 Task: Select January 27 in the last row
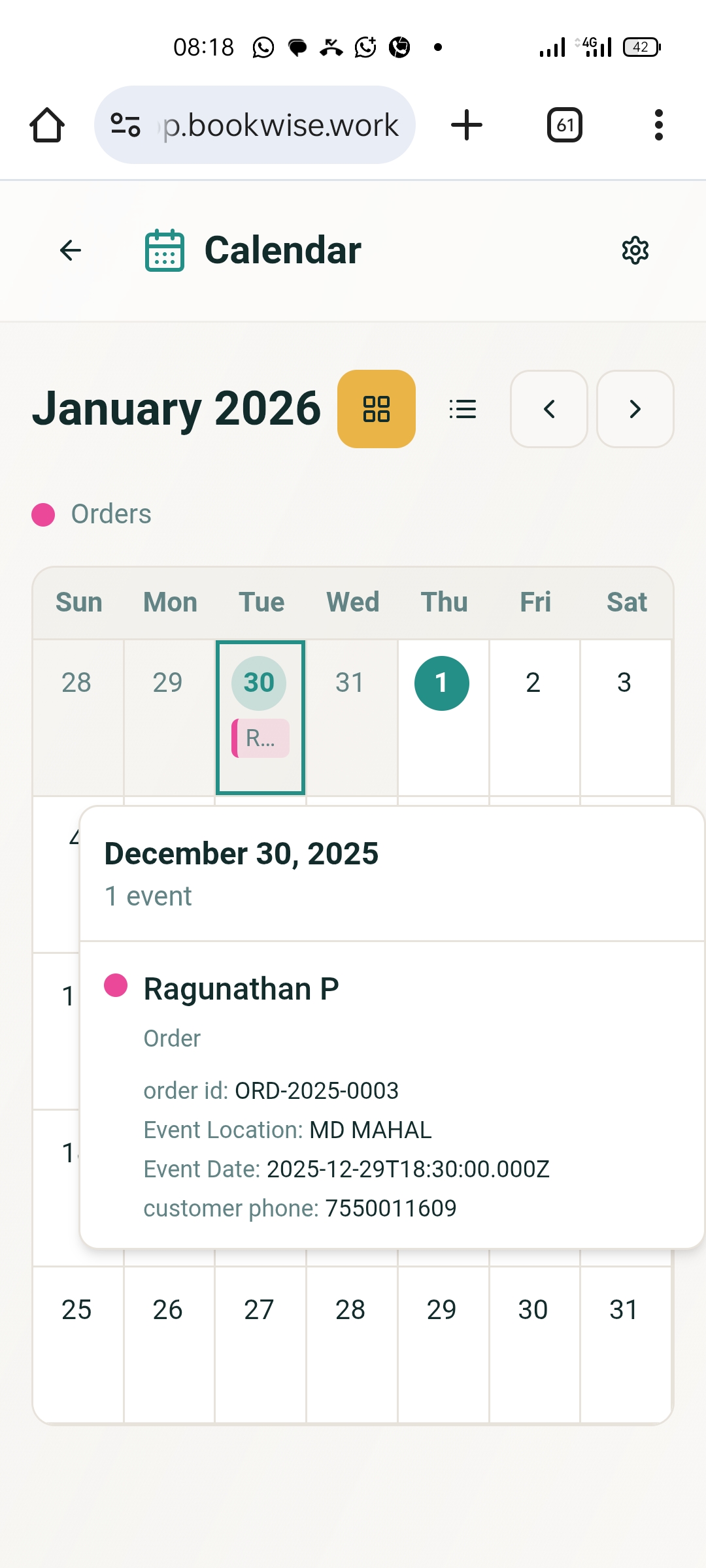point(259,1311)
